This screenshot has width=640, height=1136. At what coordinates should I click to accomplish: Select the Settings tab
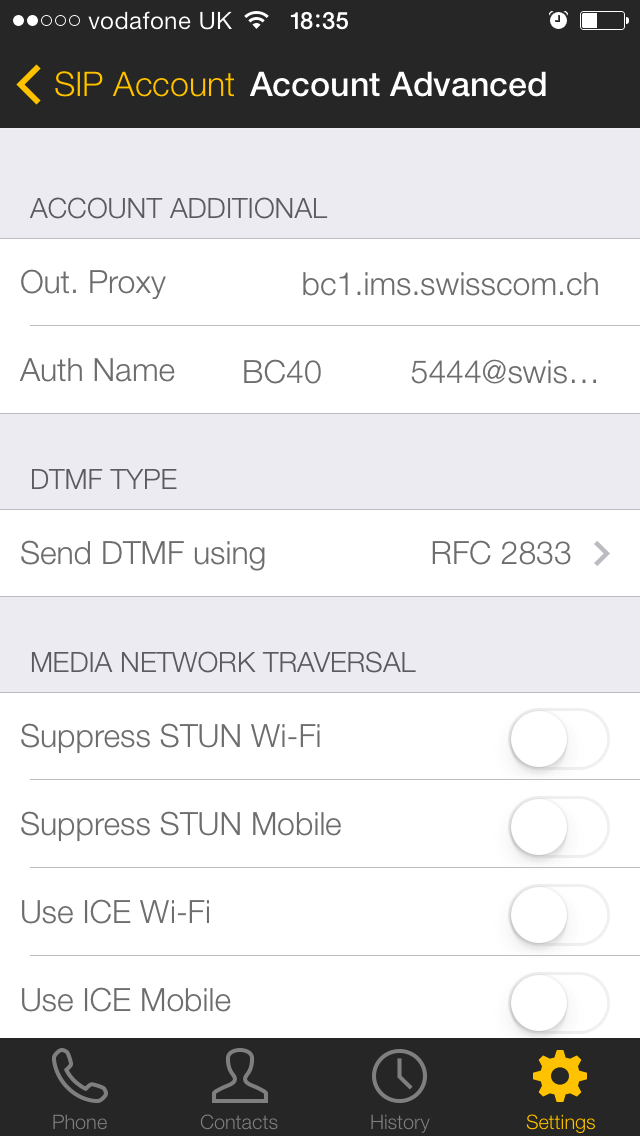pos(560,1090)
